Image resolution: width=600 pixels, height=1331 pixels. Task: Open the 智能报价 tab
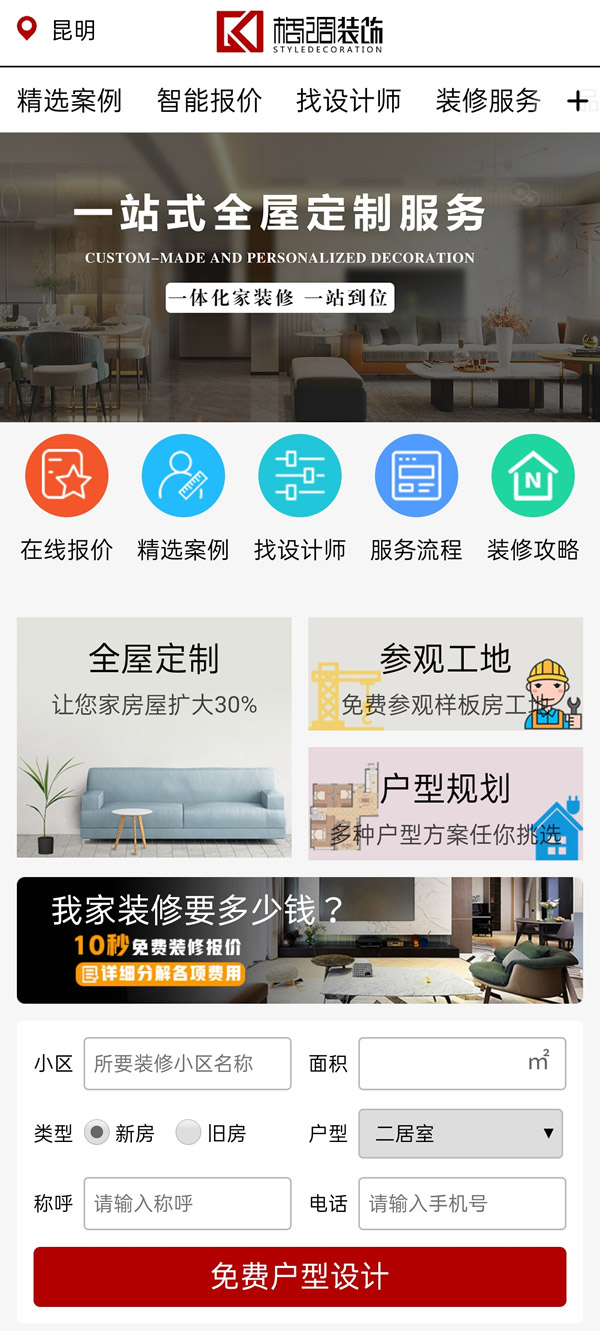coord(209,100)
